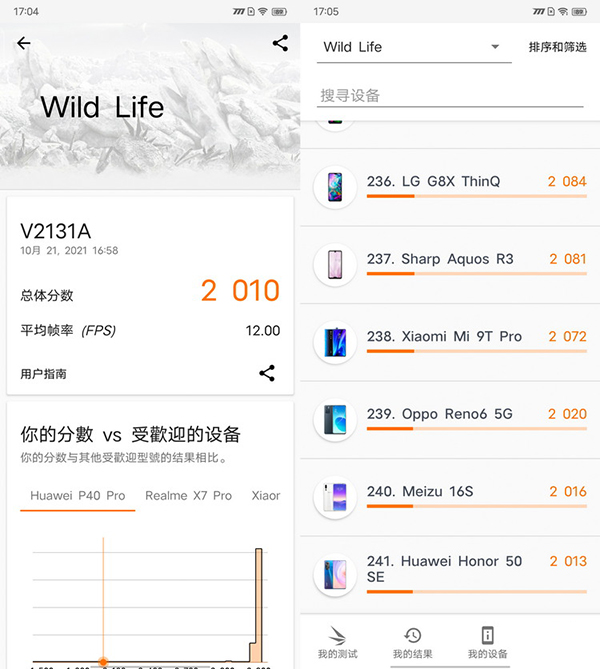This screenshot has height=669, width=600.
Task: Expand the Wild Life benchmark dropdown
Action: click(x=413, y=47)
